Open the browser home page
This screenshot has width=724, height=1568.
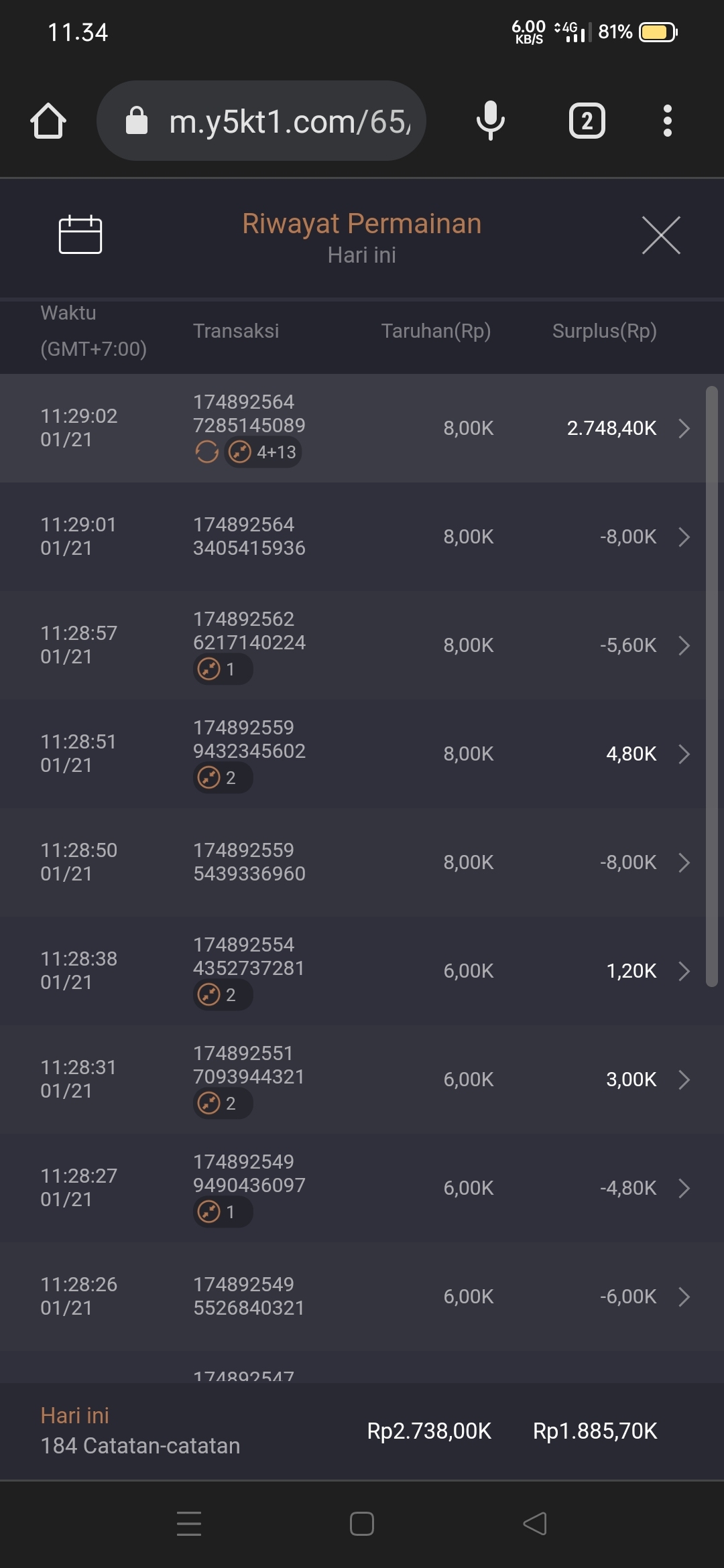pos(48,121)
